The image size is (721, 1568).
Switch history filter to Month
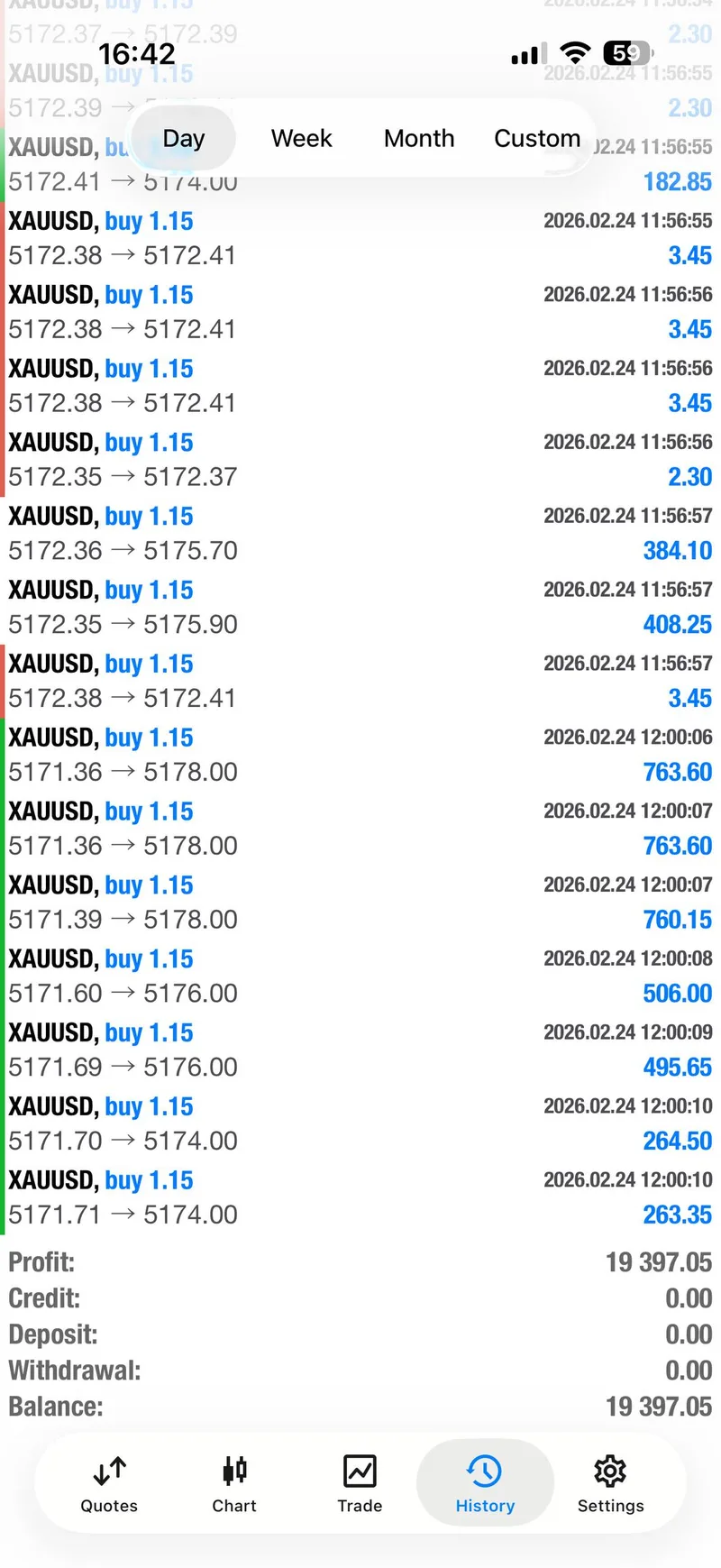pyautogui.click(x=418, y=138)
